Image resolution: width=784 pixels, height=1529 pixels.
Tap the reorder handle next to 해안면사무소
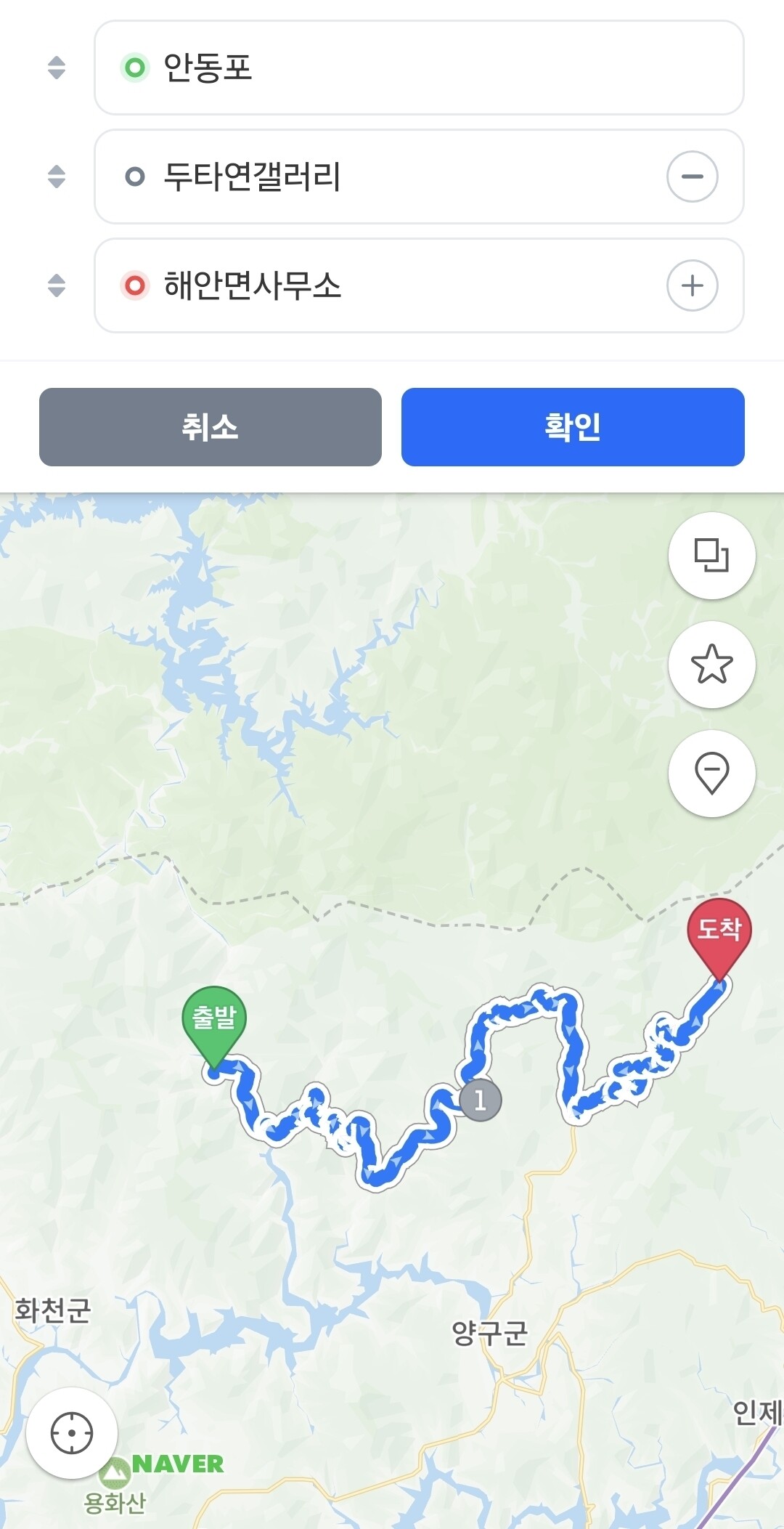[x=57, y=285]
